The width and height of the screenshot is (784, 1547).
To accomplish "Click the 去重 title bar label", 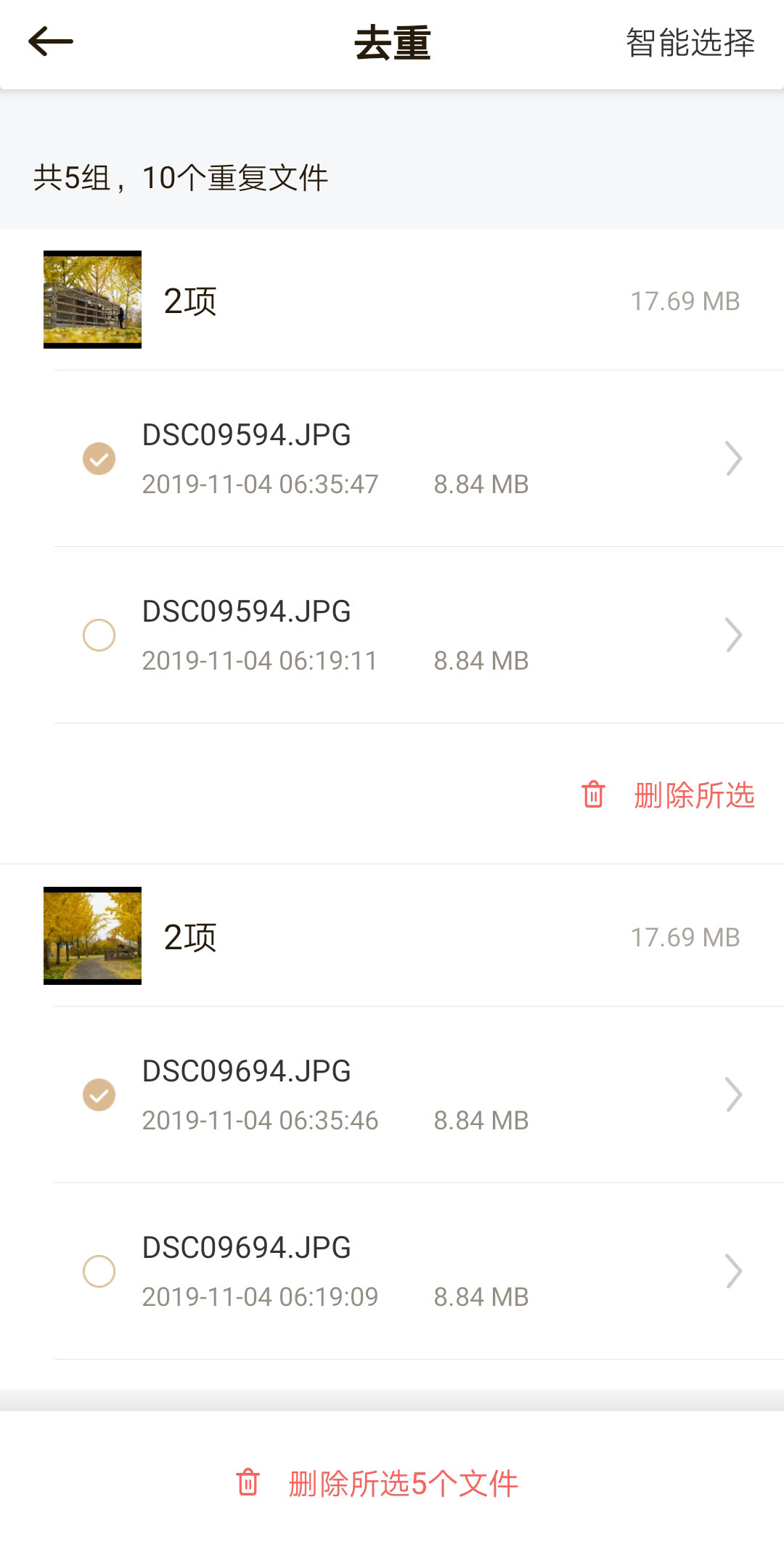I will point(392,42).
